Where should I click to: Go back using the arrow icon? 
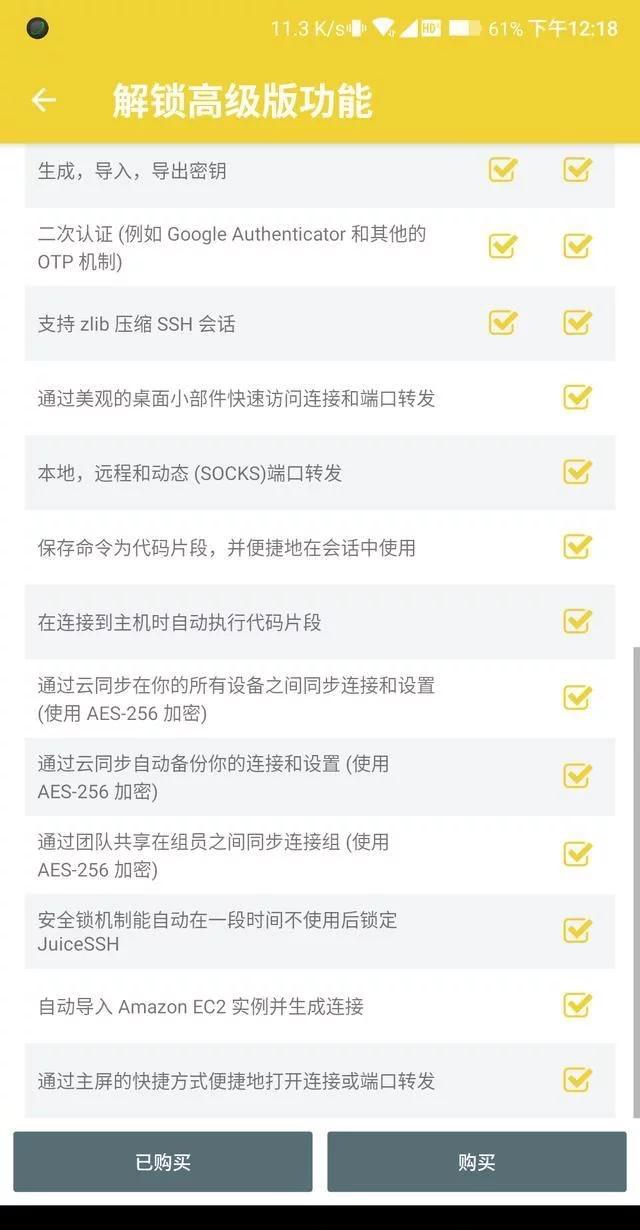click(44, 100)
